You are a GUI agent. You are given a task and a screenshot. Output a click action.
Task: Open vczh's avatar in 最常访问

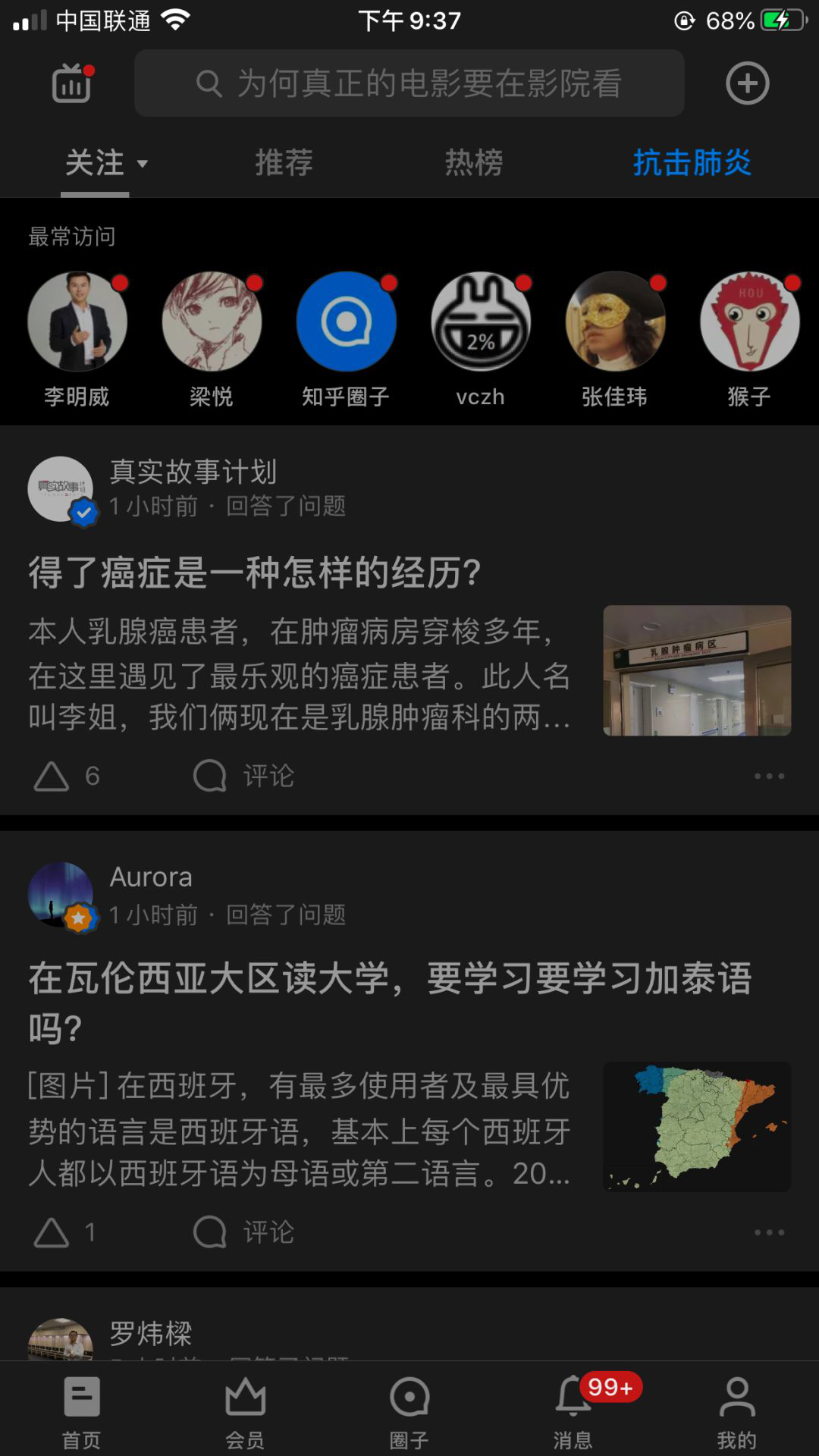coord(480,322)
